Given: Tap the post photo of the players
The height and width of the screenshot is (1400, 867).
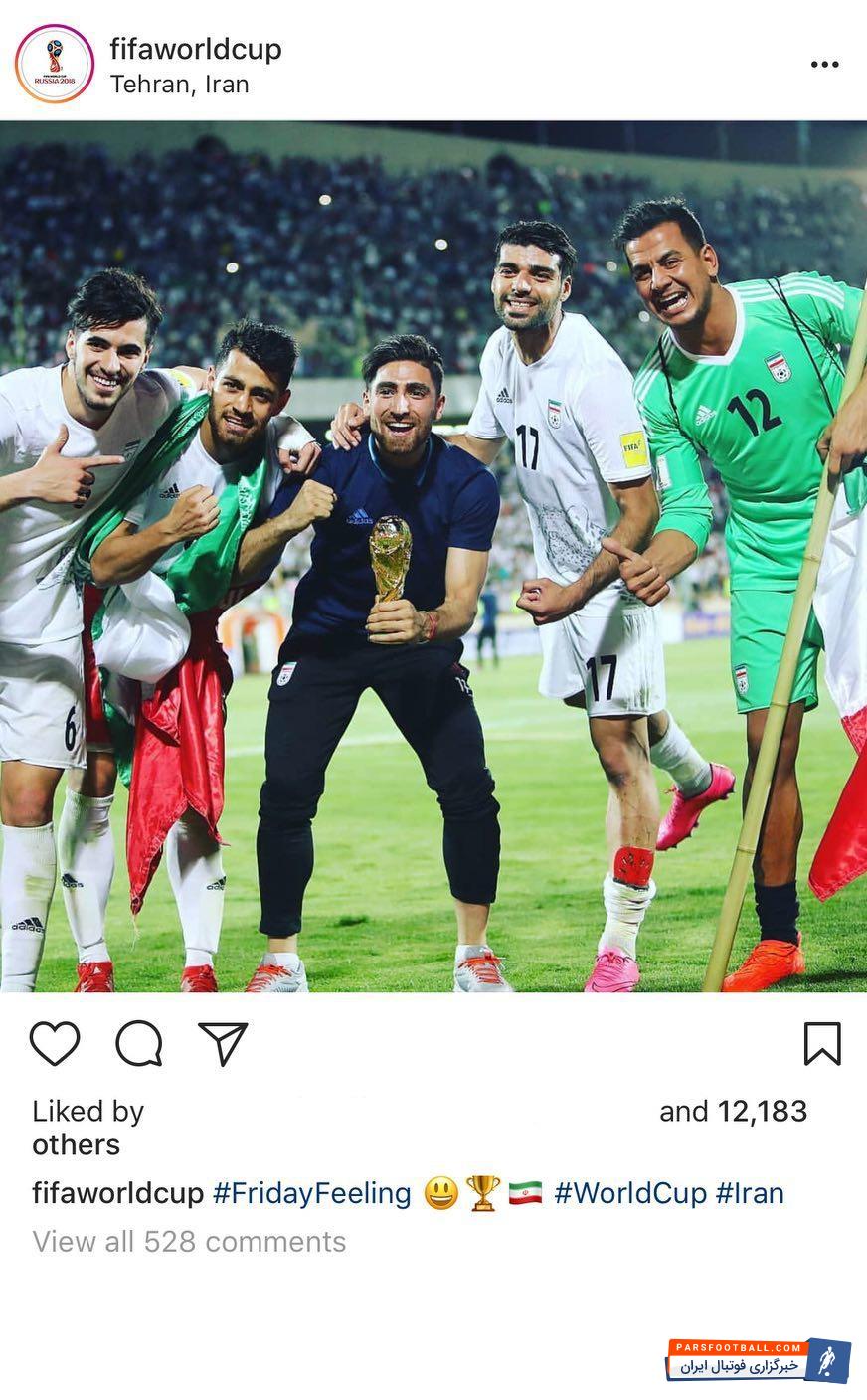Looking at the screenshot, I should click(x=433, y=557).
